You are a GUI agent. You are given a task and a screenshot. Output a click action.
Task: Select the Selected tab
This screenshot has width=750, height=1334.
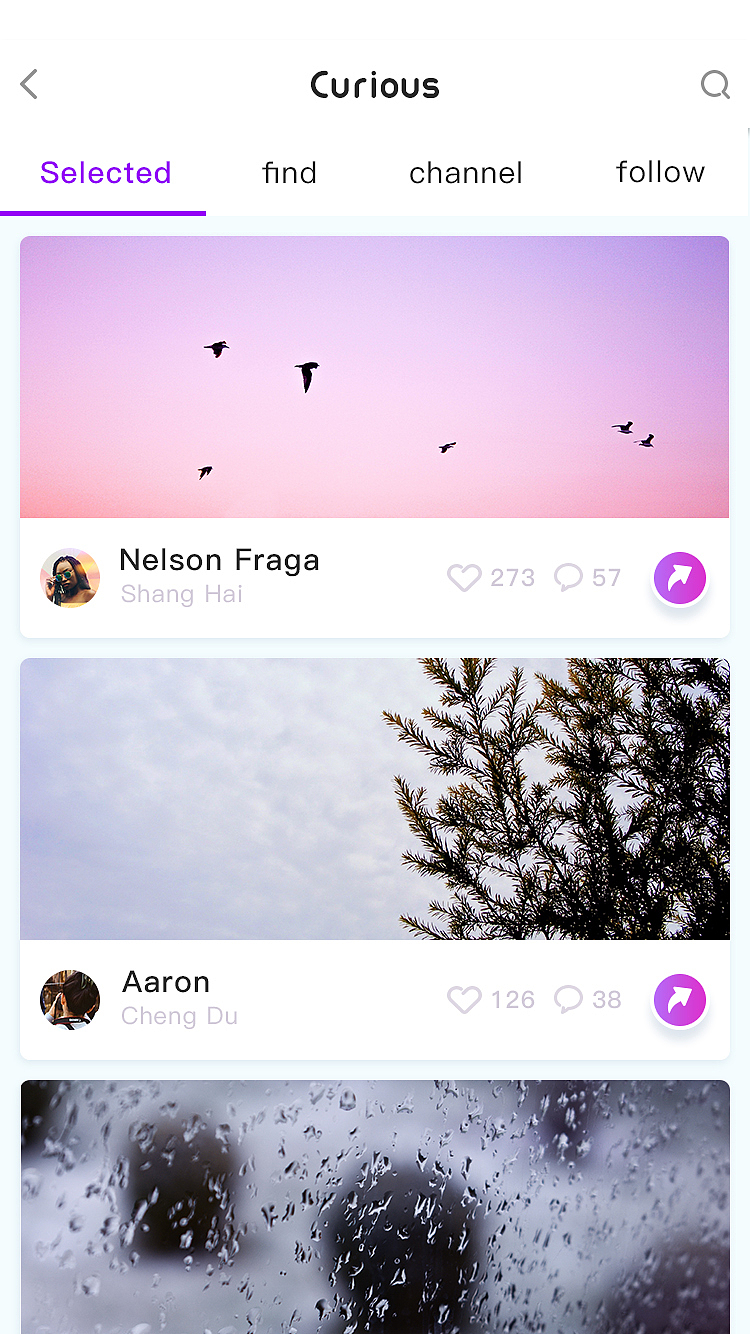point(105,172)
